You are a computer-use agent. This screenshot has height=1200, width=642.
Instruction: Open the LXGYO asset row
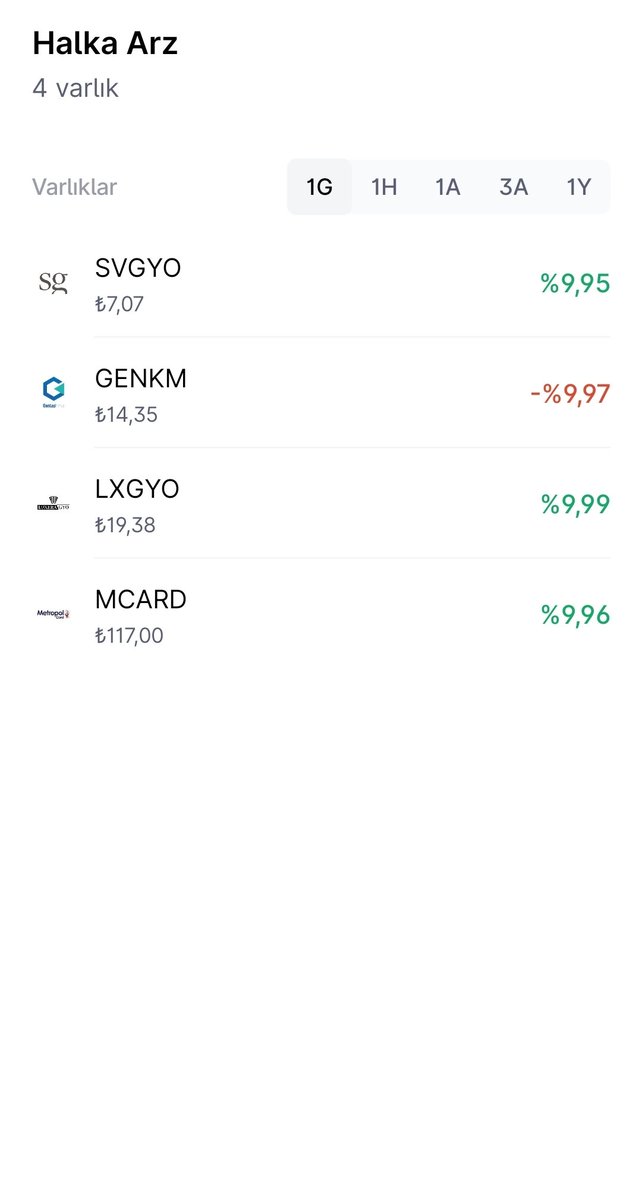(x=320, y=505)
